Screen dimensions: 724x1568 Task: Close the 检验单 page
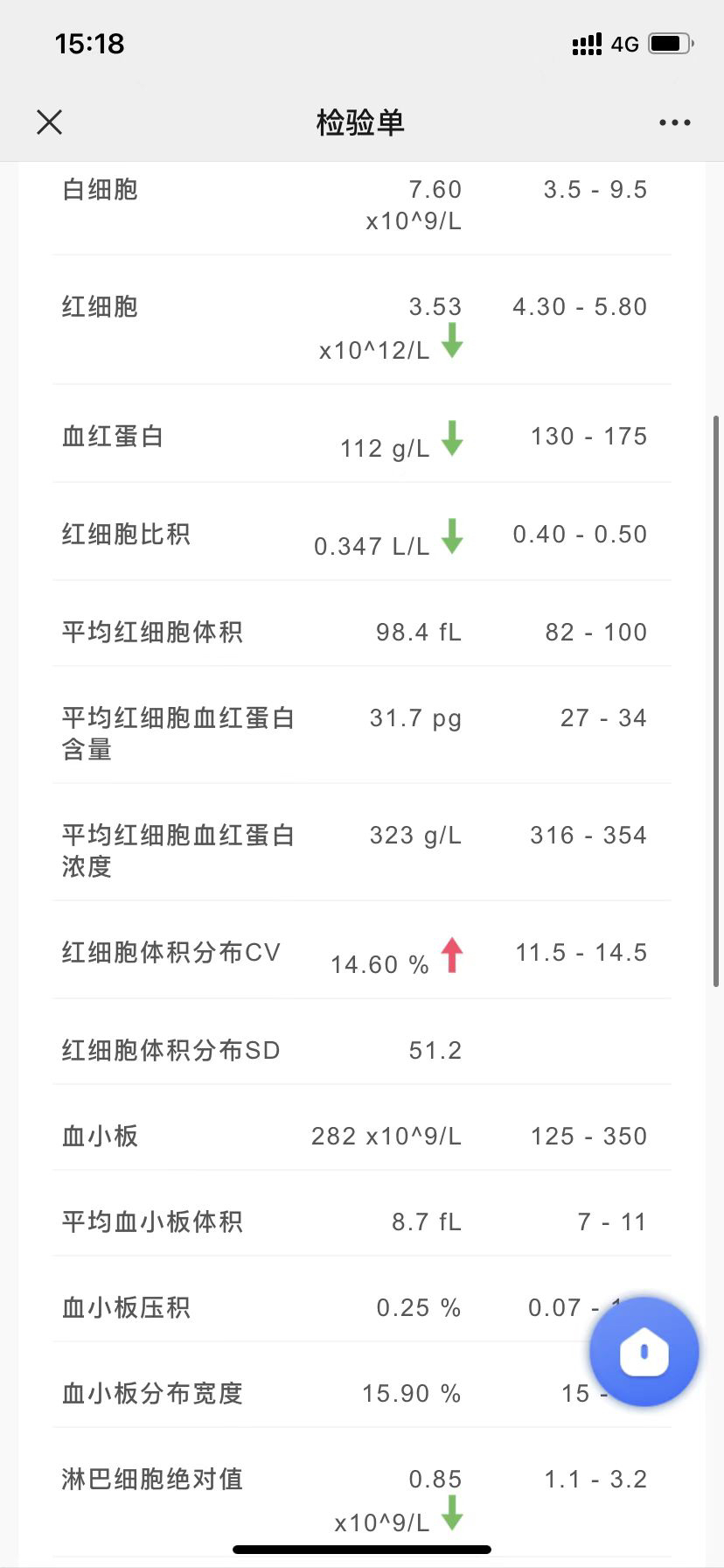tap(50, 122)
